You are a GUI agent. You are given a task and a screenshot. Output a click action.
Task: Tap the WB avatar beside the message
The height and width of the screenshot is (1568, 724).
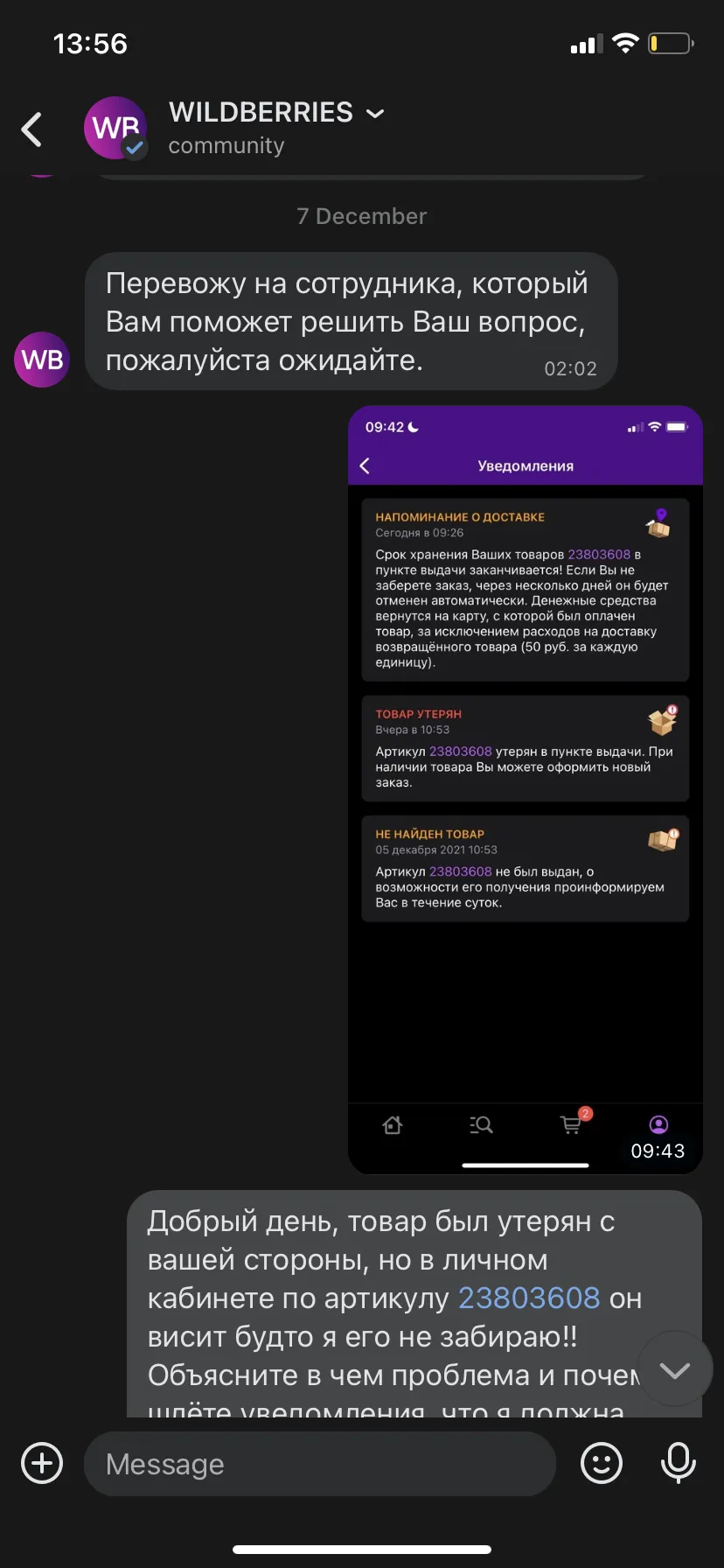[x=42, y=360]
